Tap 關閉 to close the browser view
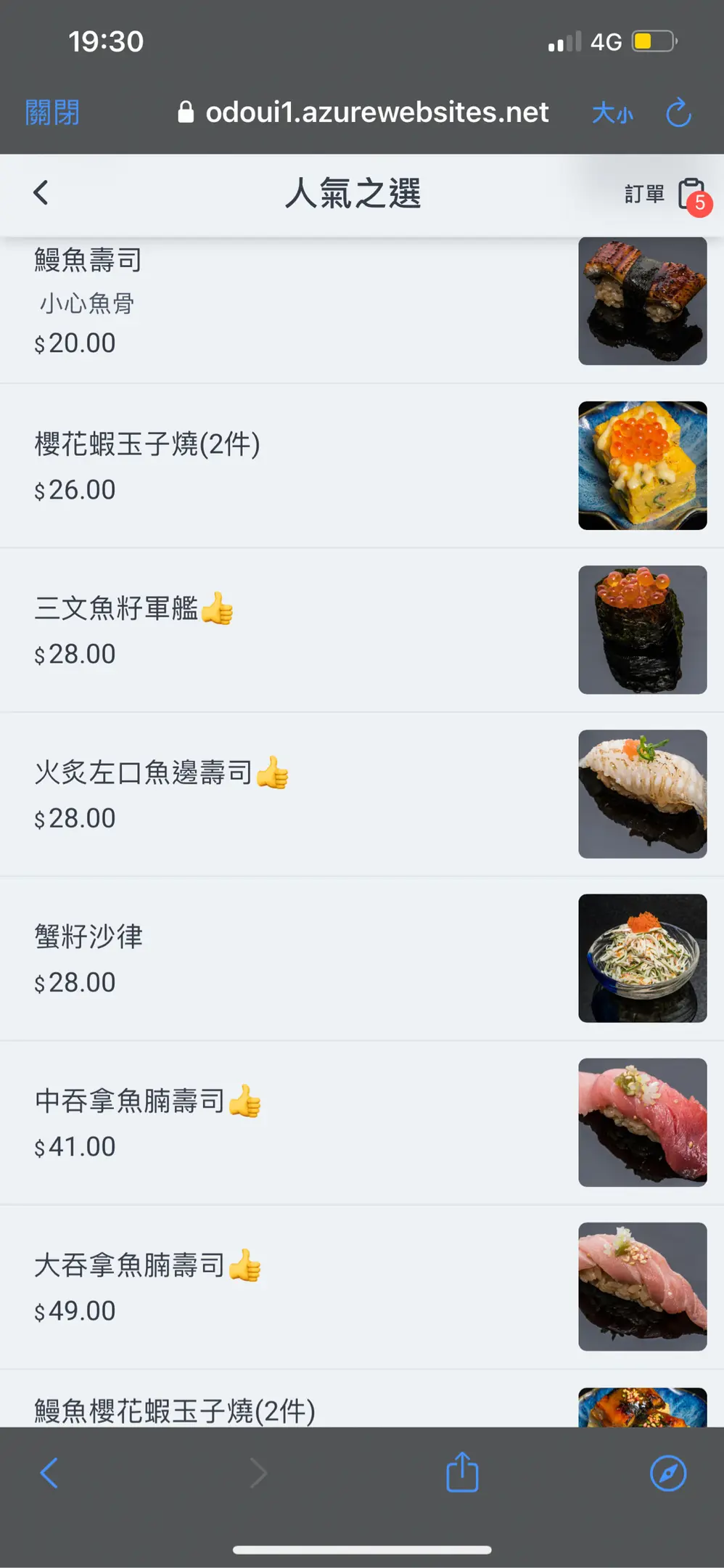The image size is (724, 1568). click(x=52, y=113)
